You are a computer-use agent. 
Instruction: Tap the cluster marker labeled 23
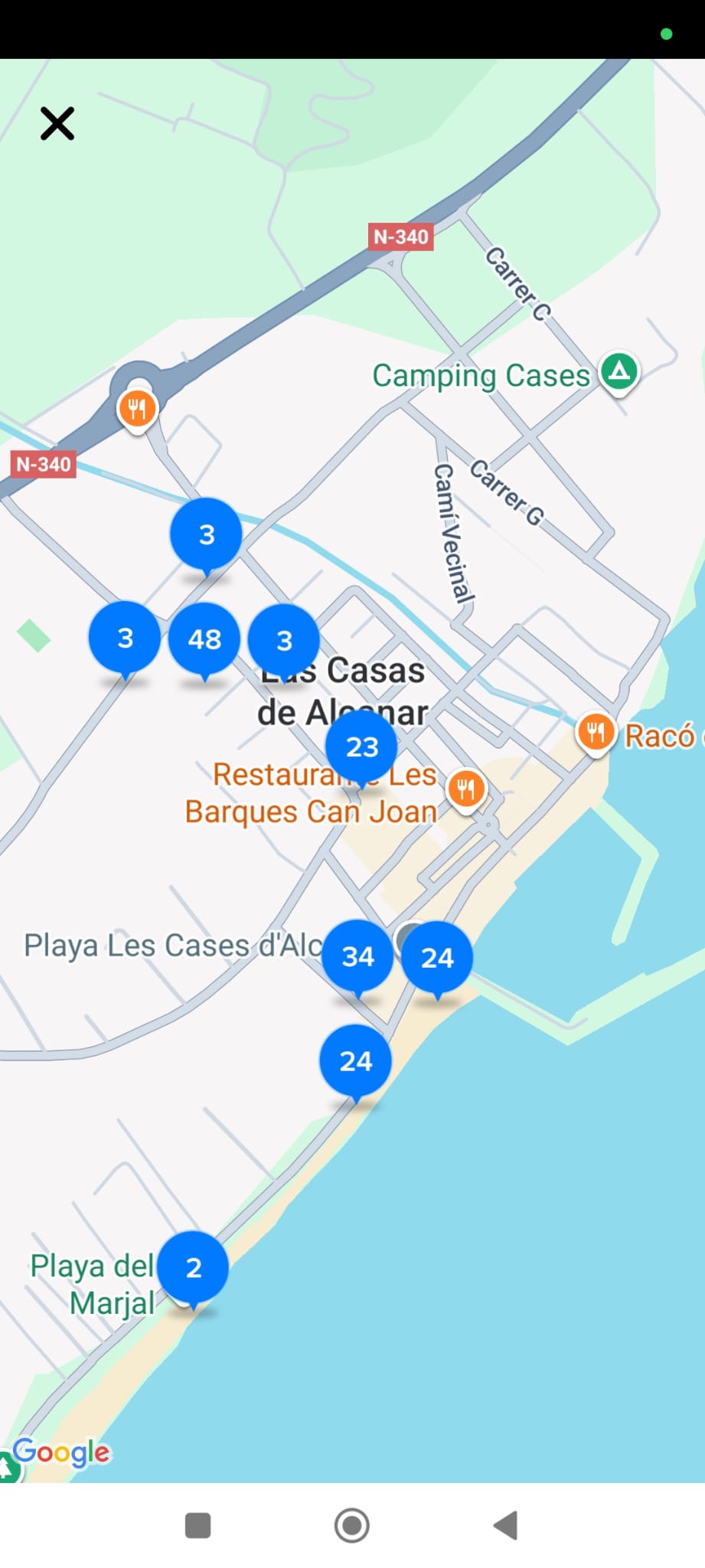click(361, 746)
